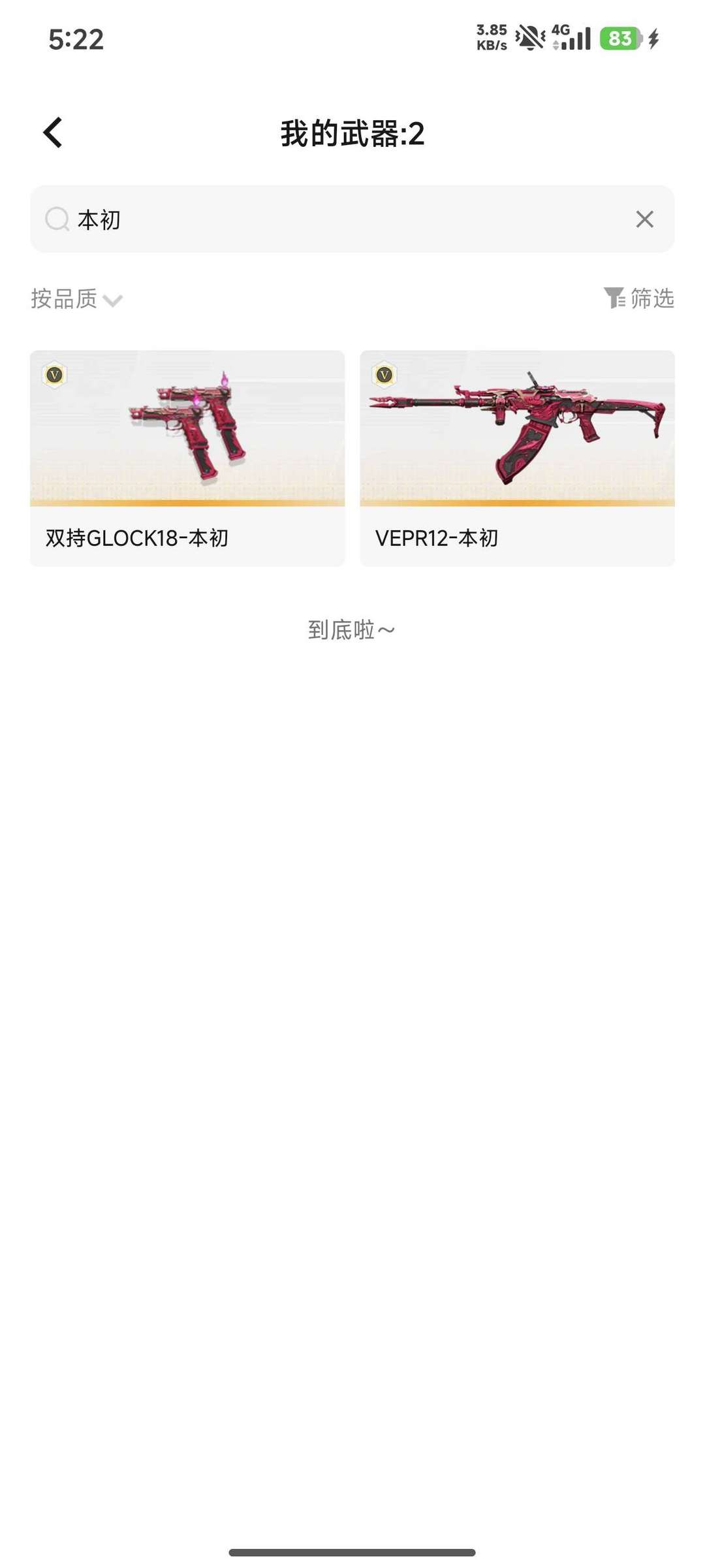
Task: Tap the search field containing 本初
Action: (x=326, y=219)
